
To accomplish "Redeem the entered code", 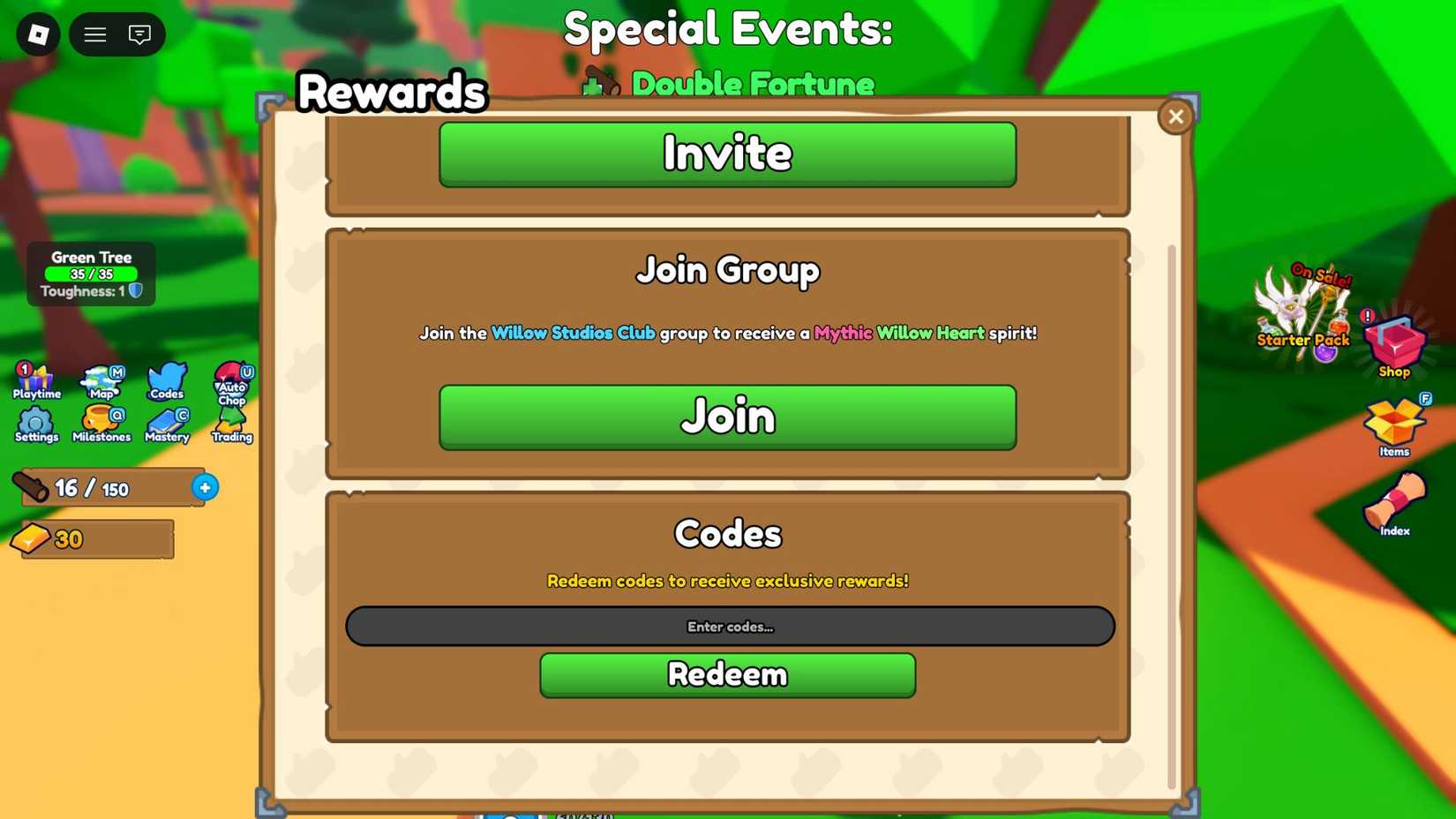I will tap(727, 675).
